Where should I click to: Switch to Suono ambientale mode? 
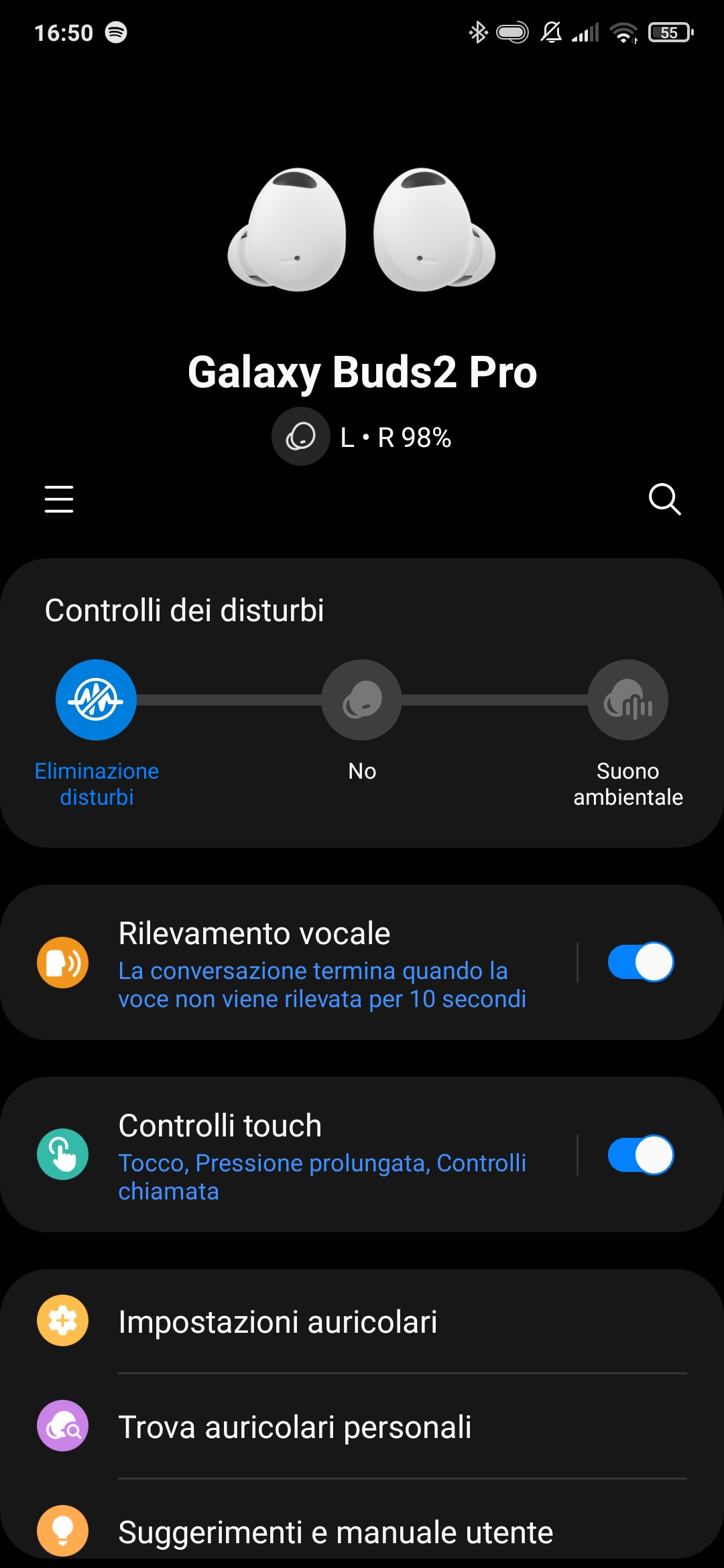627,700
